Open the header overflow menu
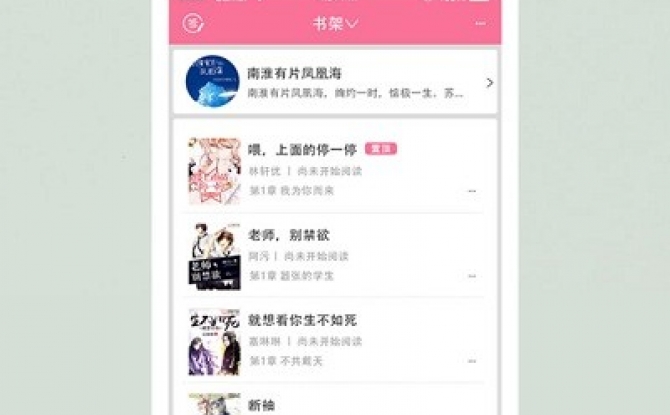This screenshot has width=670, height=415. click(x=480, y=22)
